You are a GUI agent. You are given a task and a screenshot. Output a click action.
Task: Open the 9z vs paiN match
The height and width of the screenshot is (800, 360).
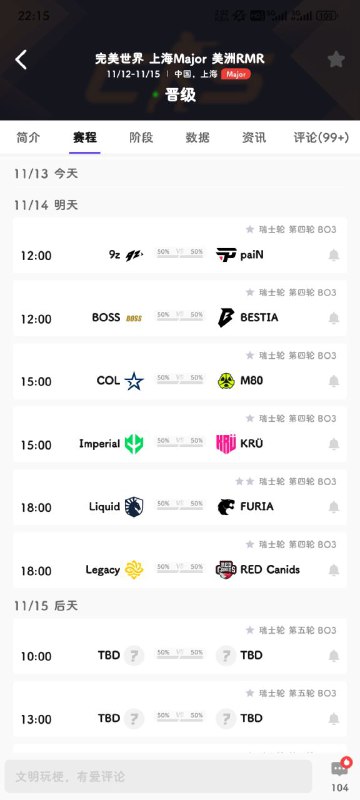180,245
